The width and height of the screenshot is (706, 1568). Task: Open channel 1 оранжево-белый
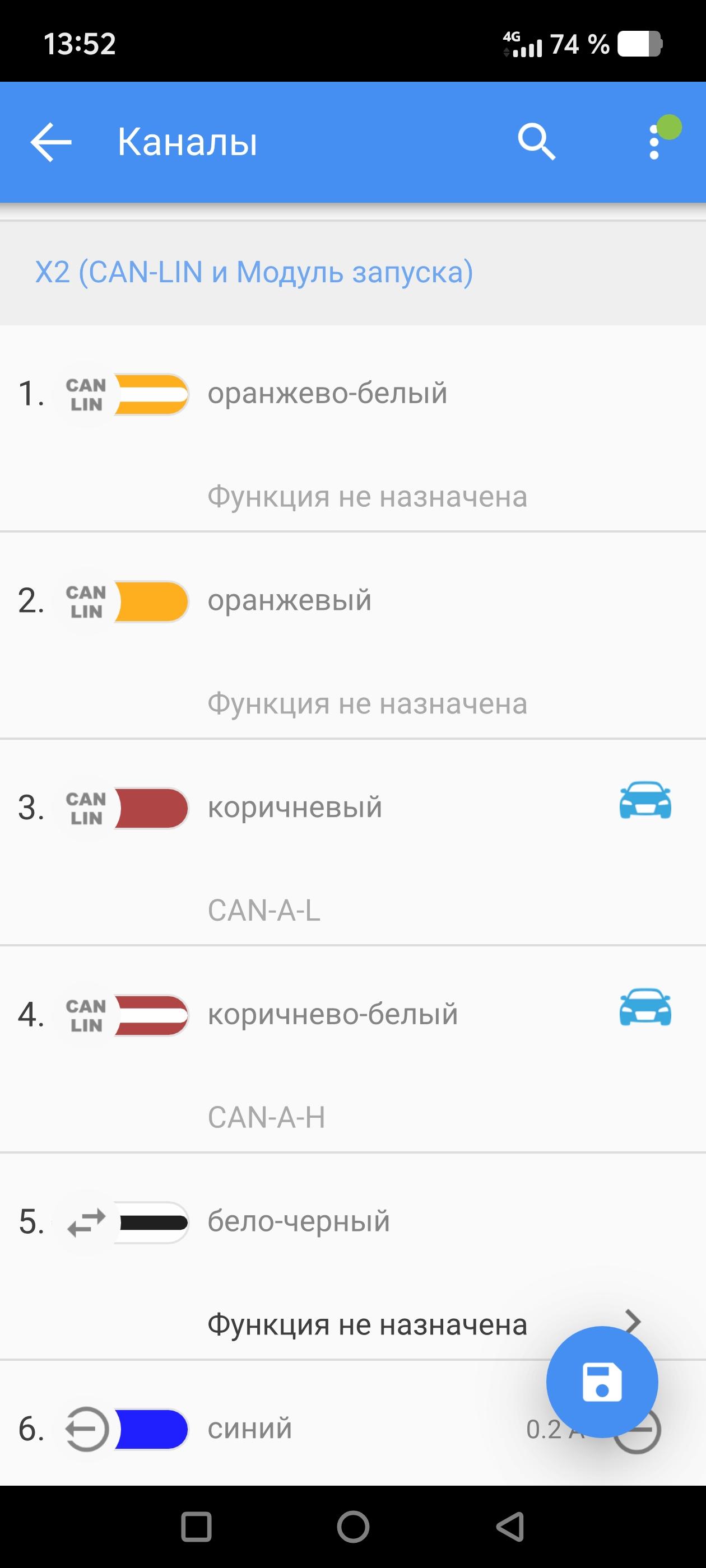pos(328,393)
